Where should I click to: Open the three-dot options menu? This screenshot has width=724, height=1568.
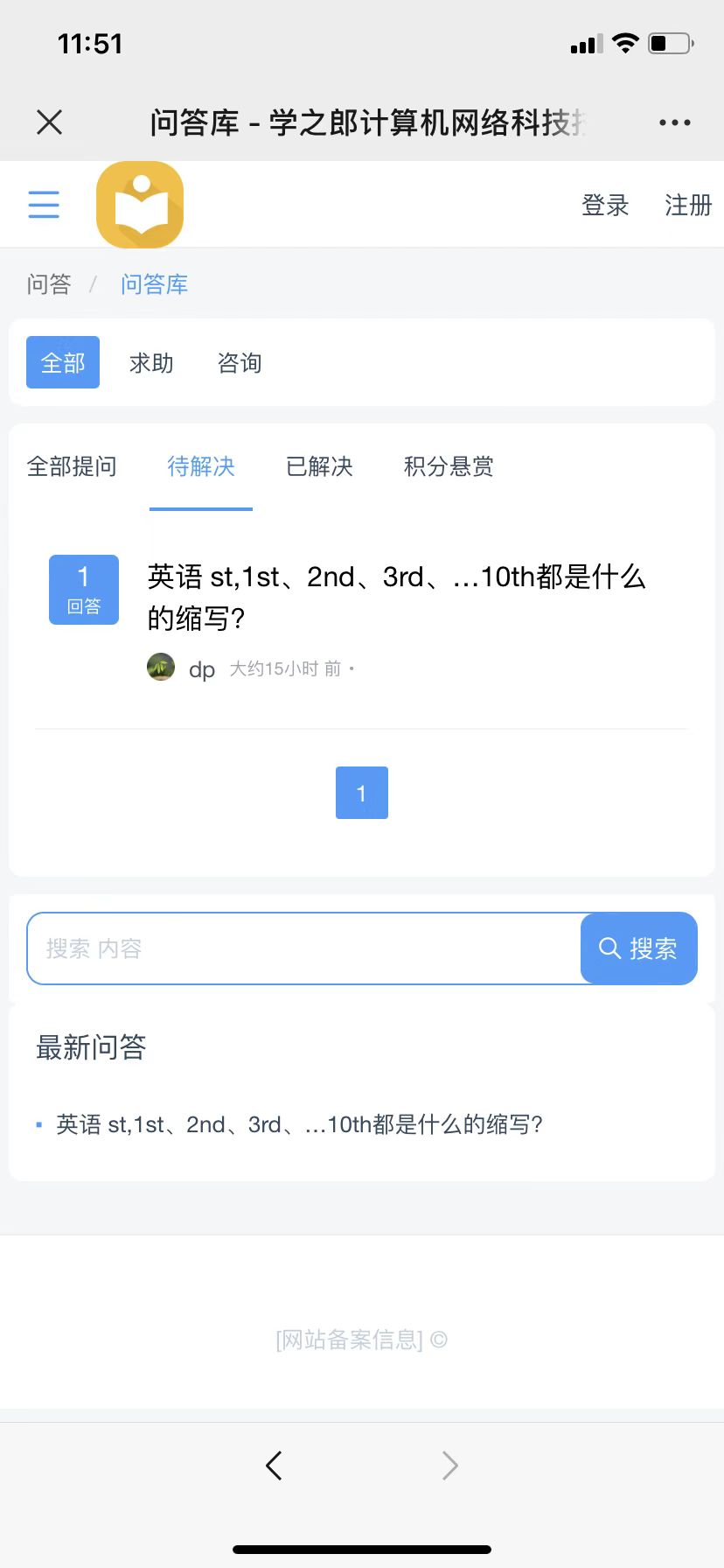tap(674, 122)
